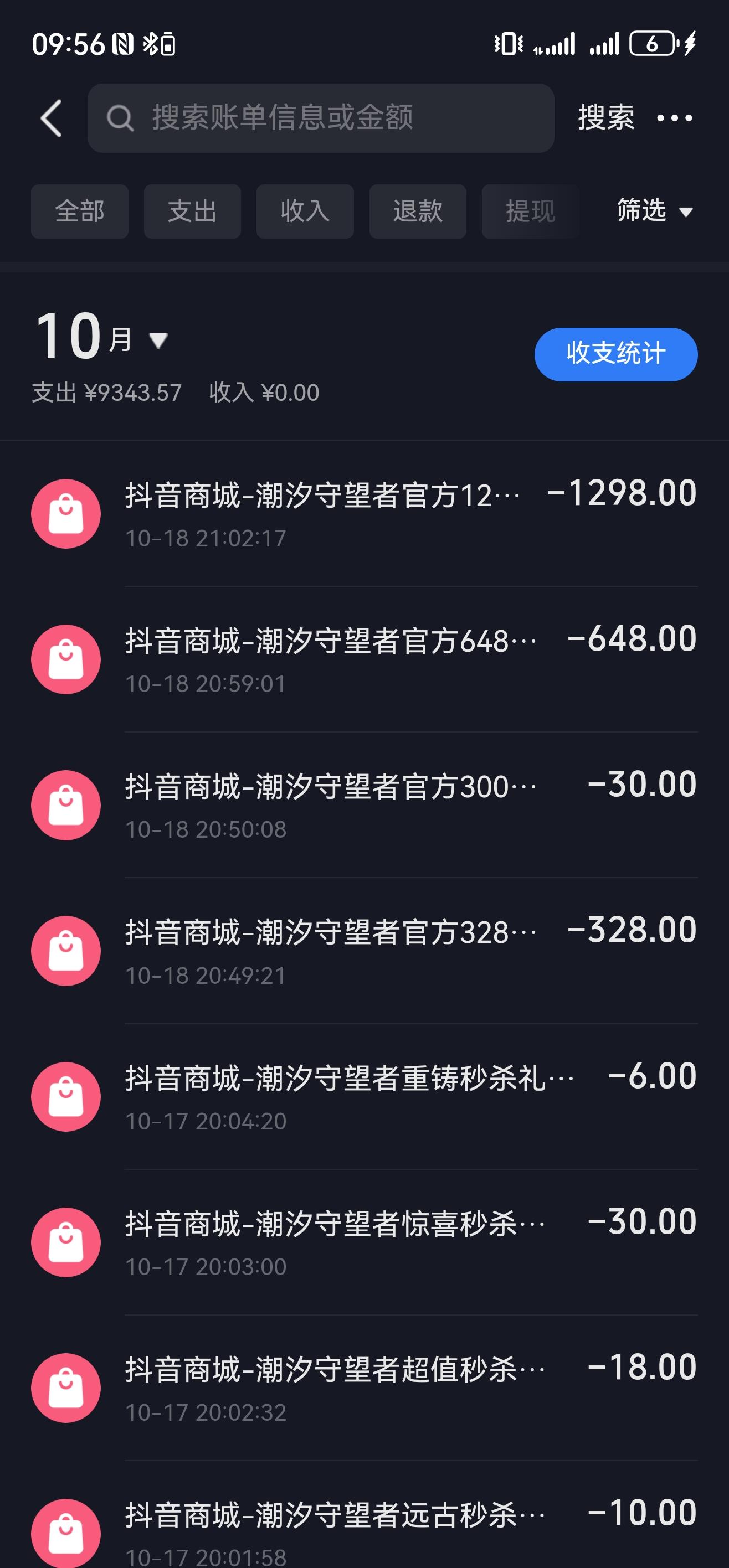Image resolution: width=729 pixels, height=1568 pixels.
Task: Tap the 搜索 button
Action: pyautogui.click(x=605, y=118)
